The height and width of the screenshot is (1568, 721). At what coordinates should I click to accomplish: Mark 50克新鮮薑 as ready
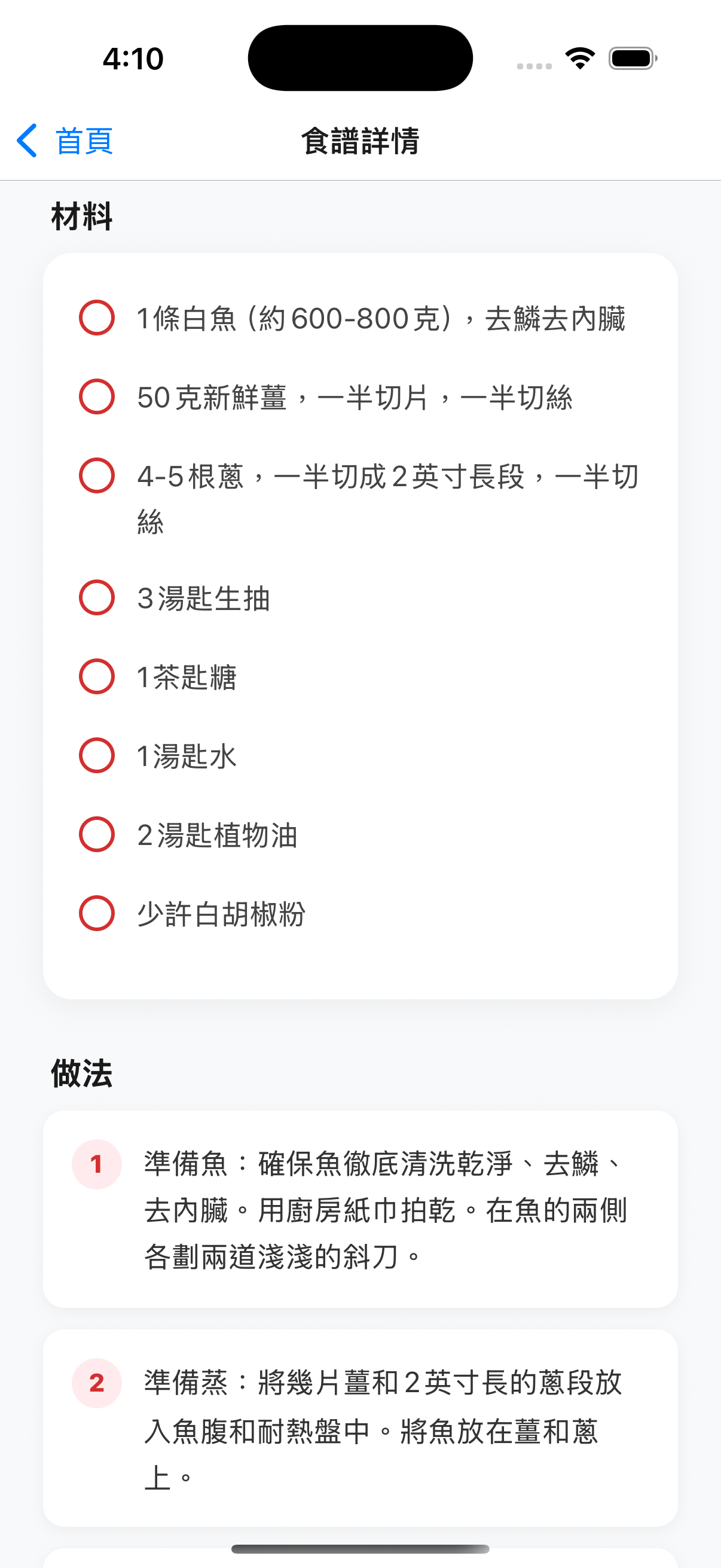point(97,397)
